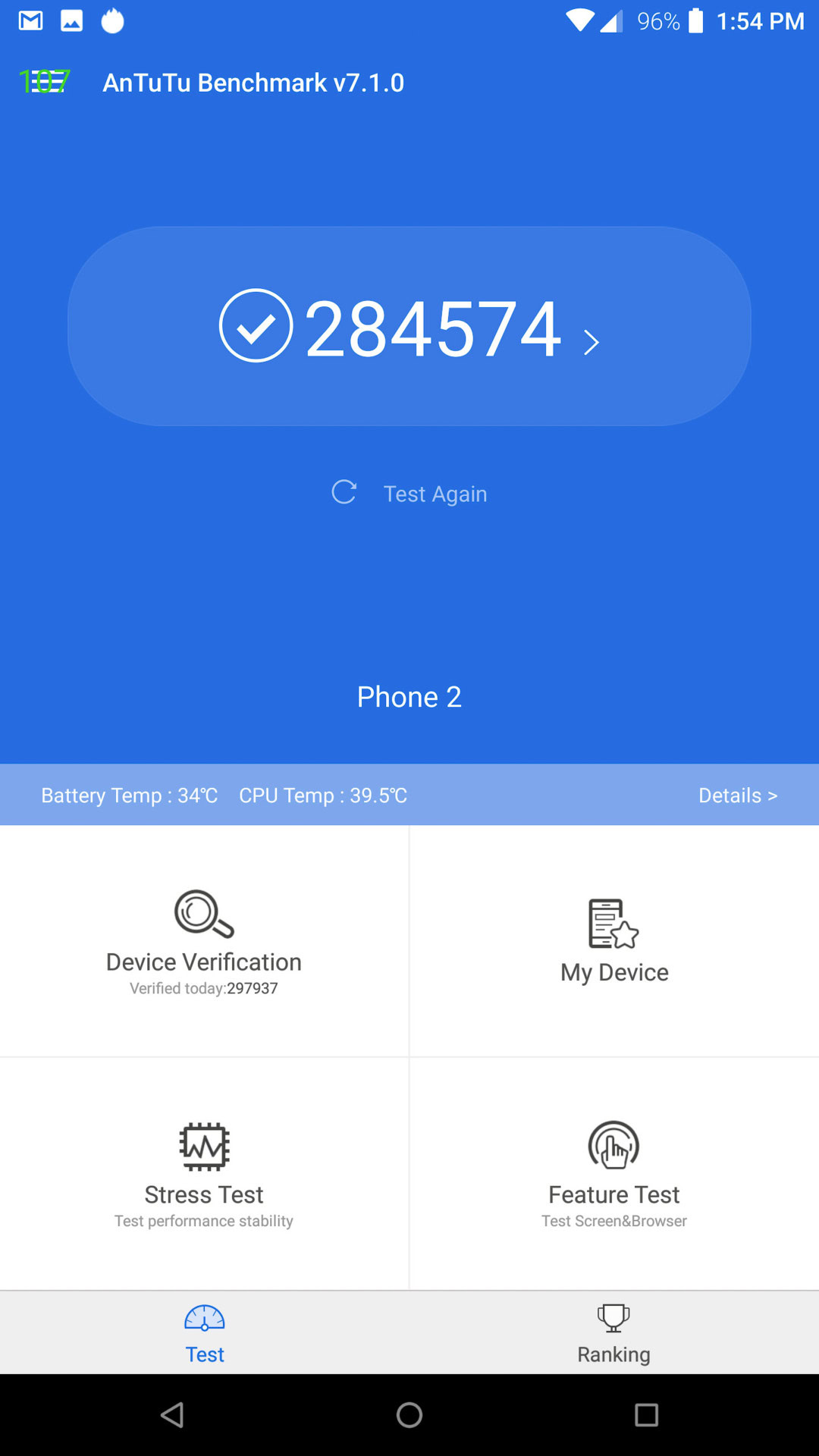This screenshot has height=1456, width=819.
Task: Start the Stress Test
Action: click(204, 1174)
